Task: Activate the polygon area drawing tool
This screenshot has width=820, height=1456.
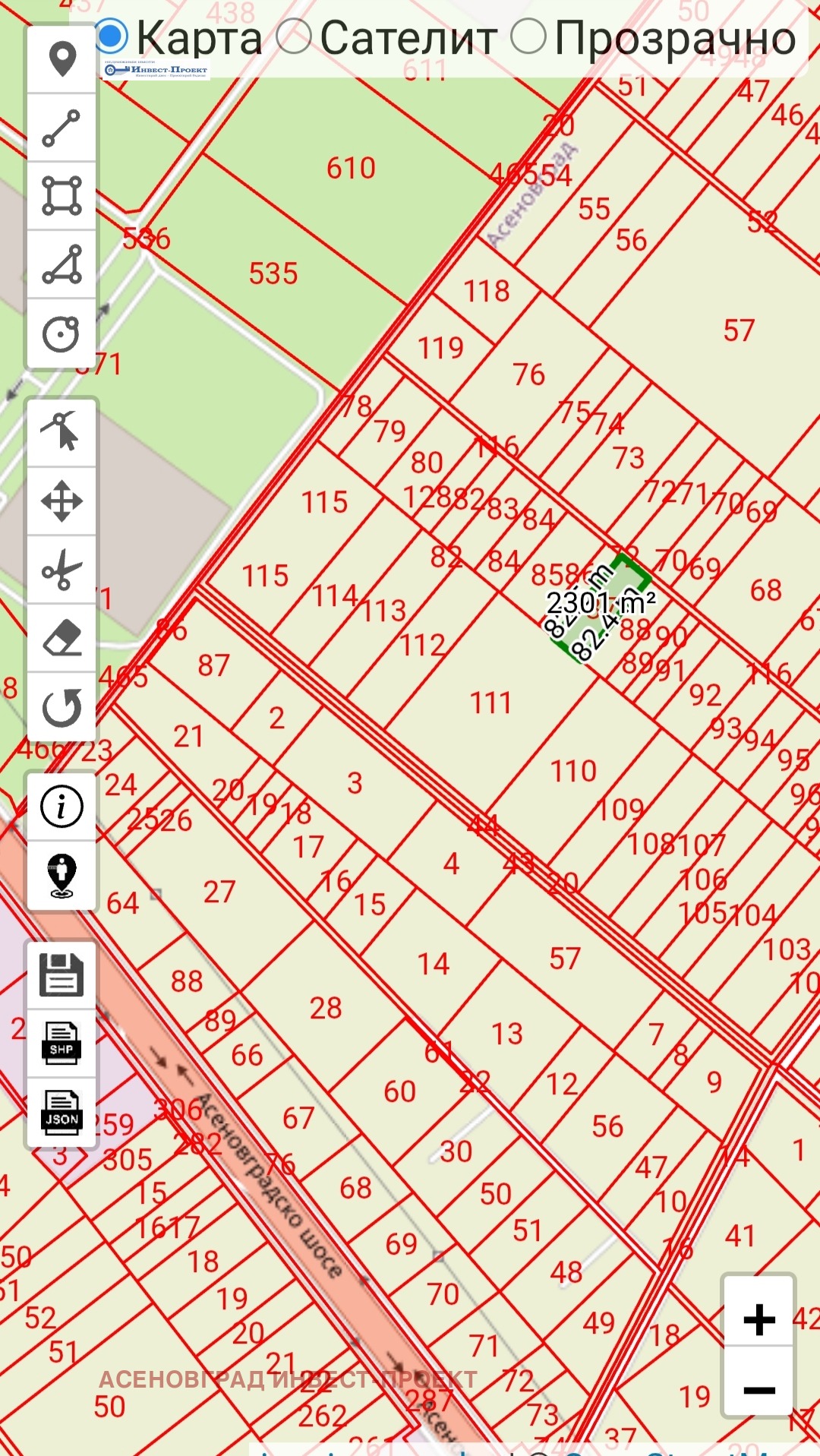Action: pos(61,196)
